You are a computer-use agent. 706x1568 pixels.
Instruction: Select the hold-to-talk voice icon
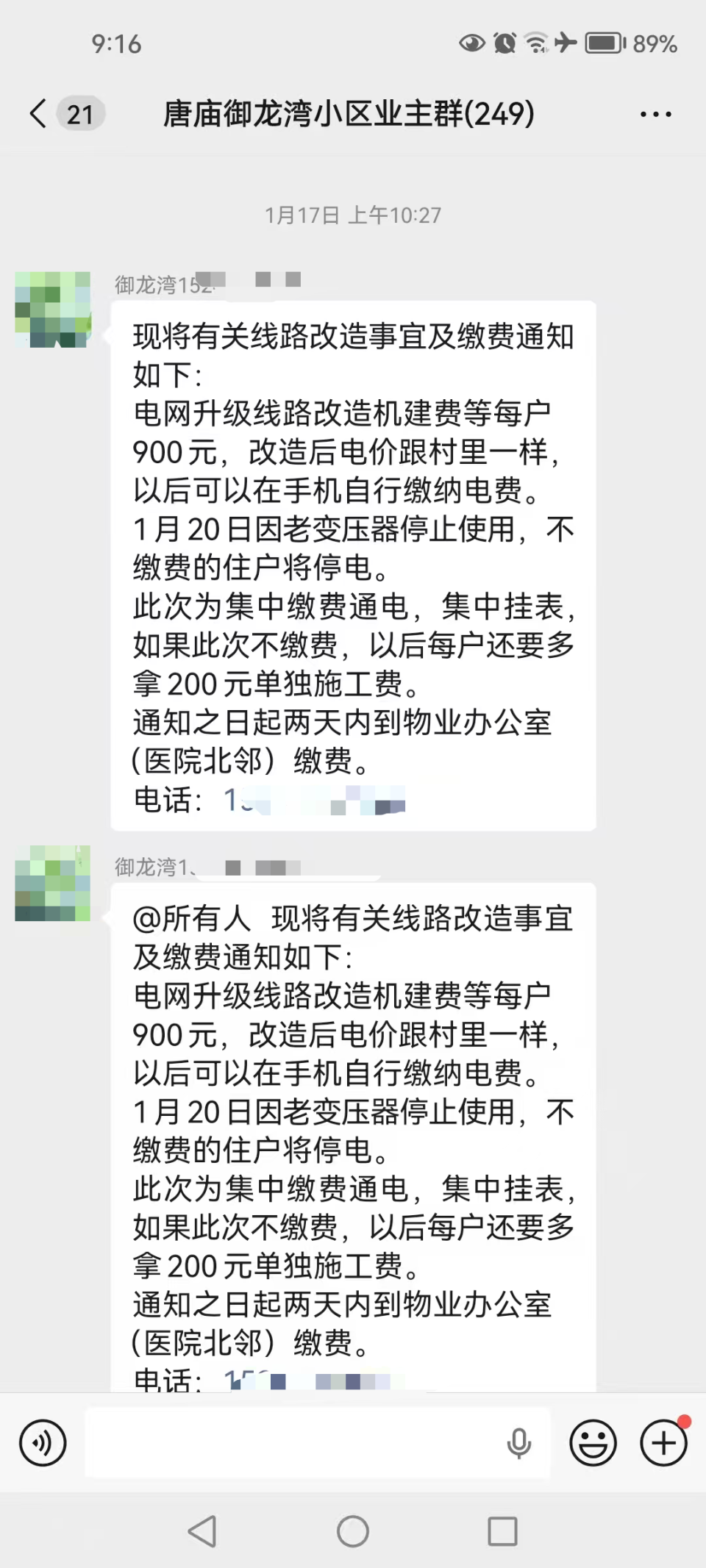[x=42, y=1443]
